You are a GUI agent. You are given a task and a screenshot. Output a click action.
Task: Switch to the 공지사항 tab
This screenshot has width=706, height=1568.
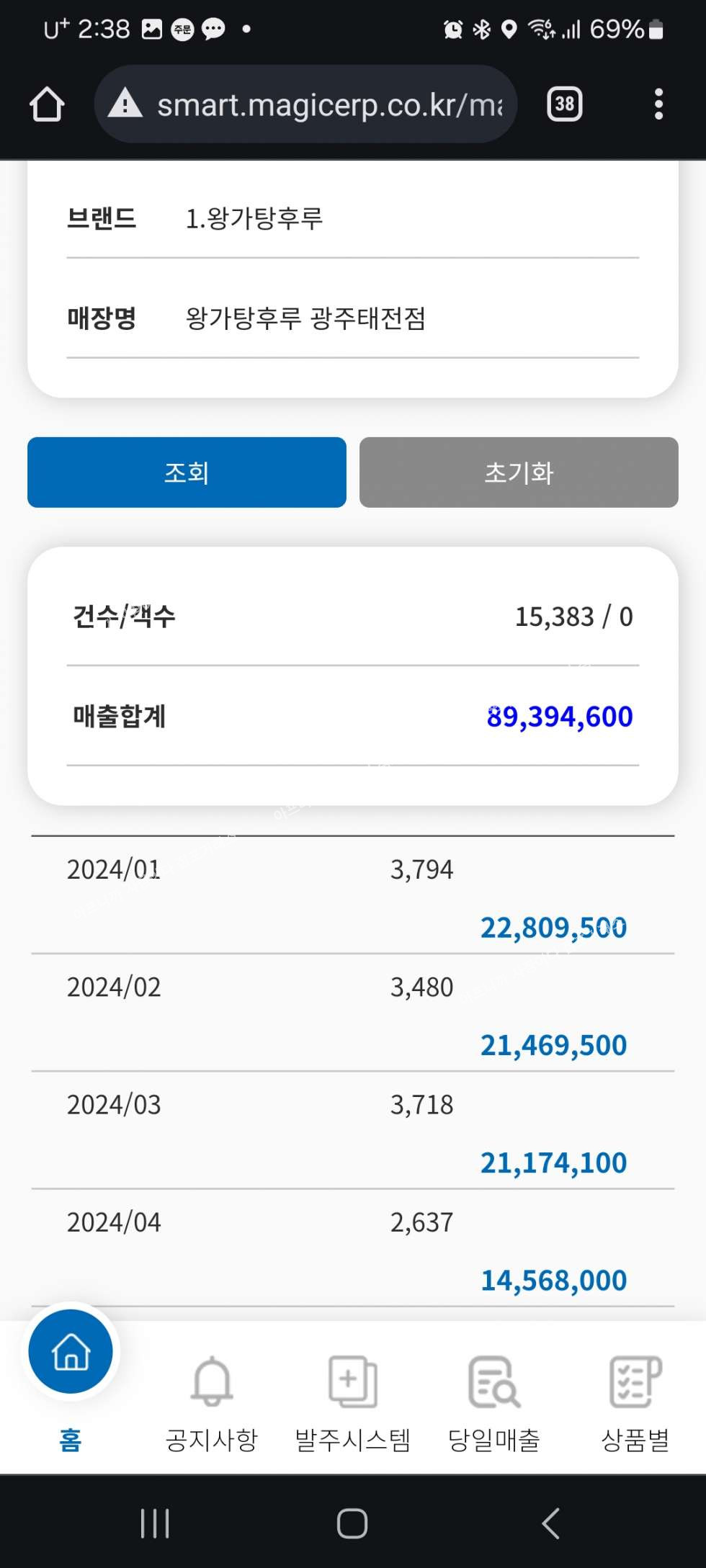coord(212,1402)
